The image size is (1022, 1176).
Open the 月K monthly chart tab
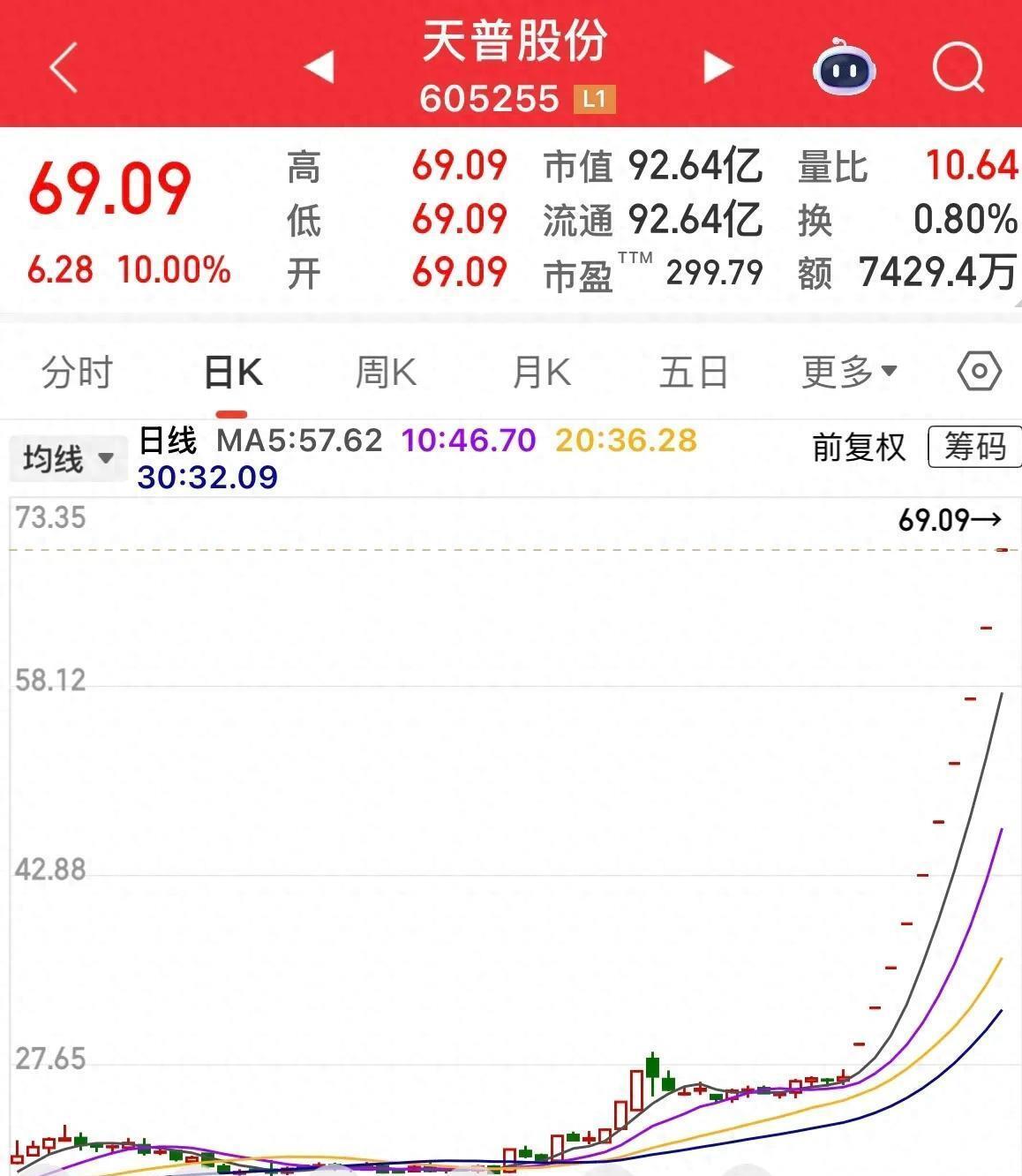click(540, 372)
